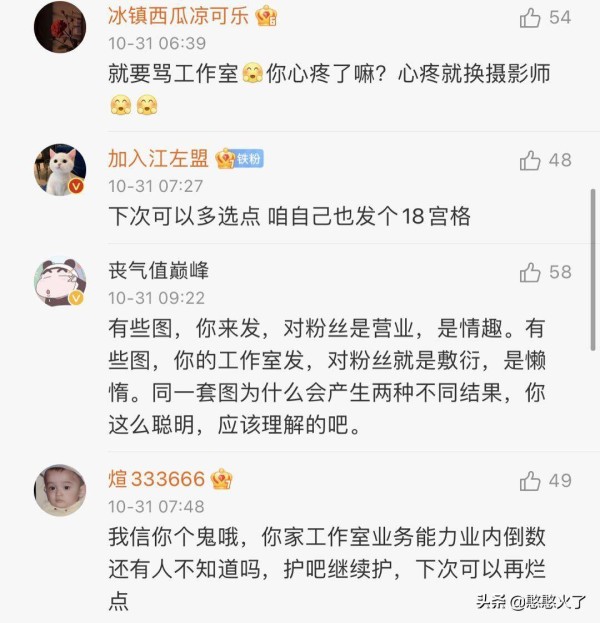The height and width of the screenshot is (623, 600).
Task: Like the comment by 丧气值巅峰
Action: [530, 272]
